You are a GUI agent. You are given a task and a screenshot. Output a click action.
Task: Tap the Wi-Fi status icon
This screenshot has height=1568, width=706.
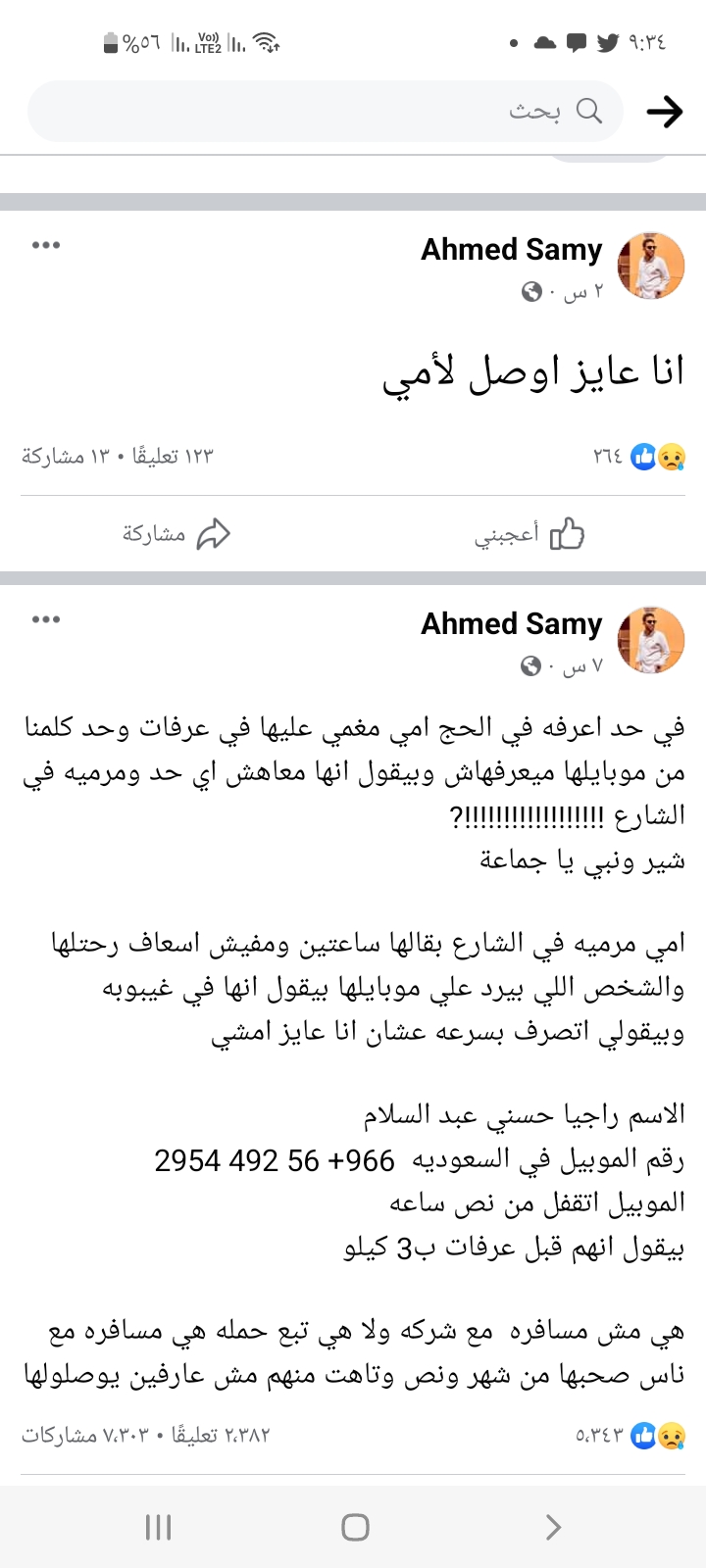coord(267,41)
